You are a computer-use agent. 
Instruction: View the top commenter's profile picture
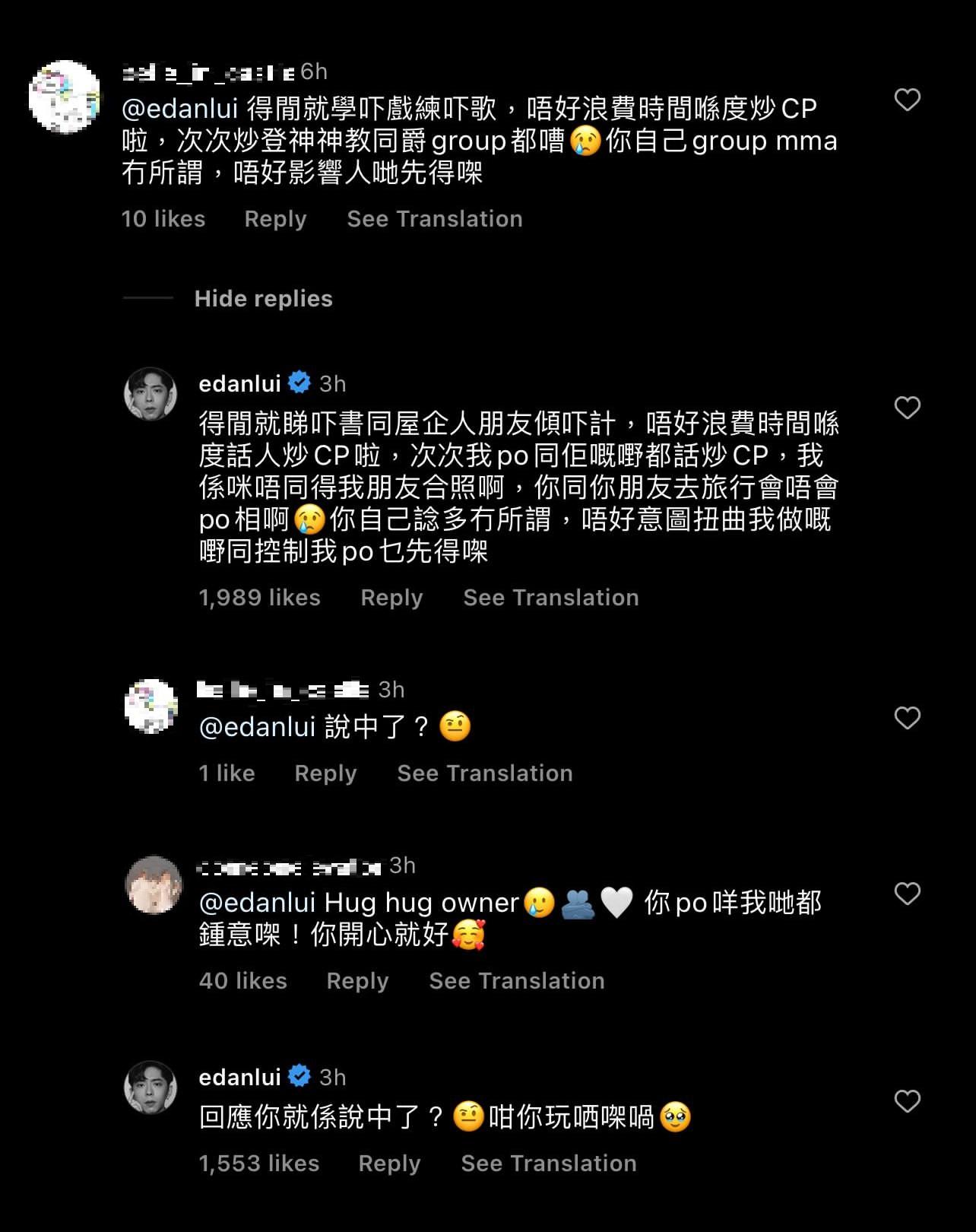coord(65,97)
